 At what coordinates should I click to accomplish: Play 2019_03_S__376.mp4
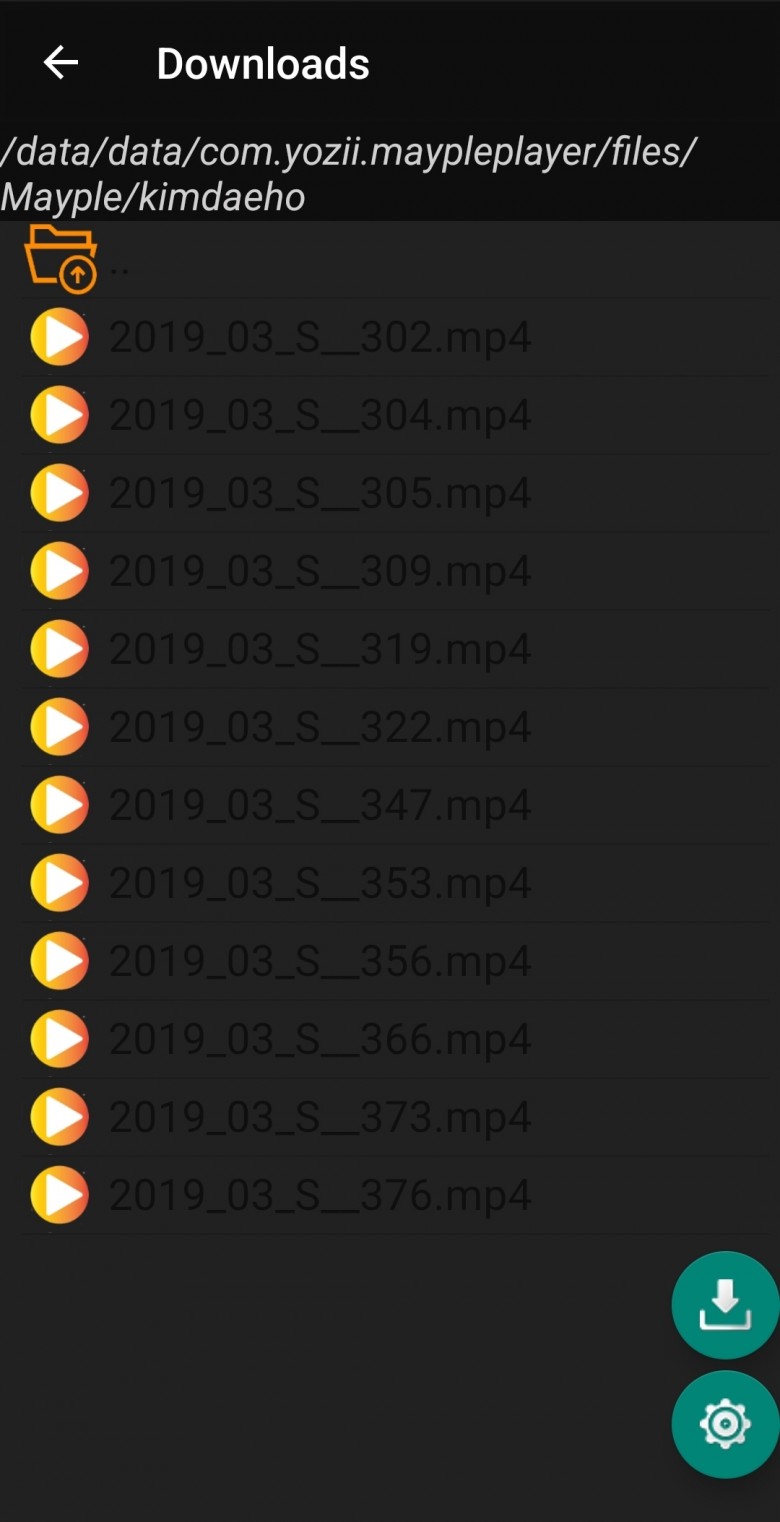(320, 1195)
